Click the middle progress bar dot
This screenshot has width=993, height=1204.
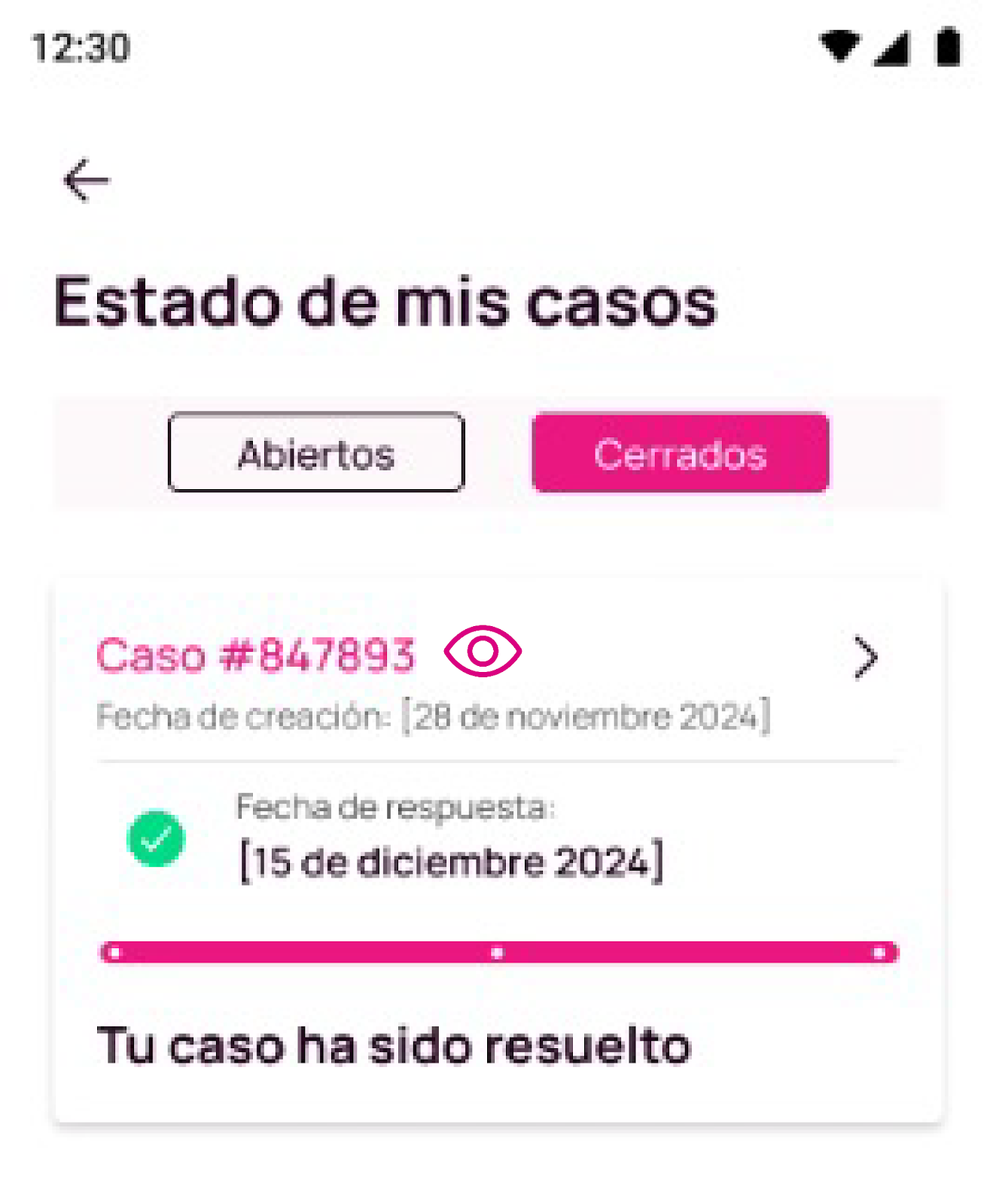(497, 953)
